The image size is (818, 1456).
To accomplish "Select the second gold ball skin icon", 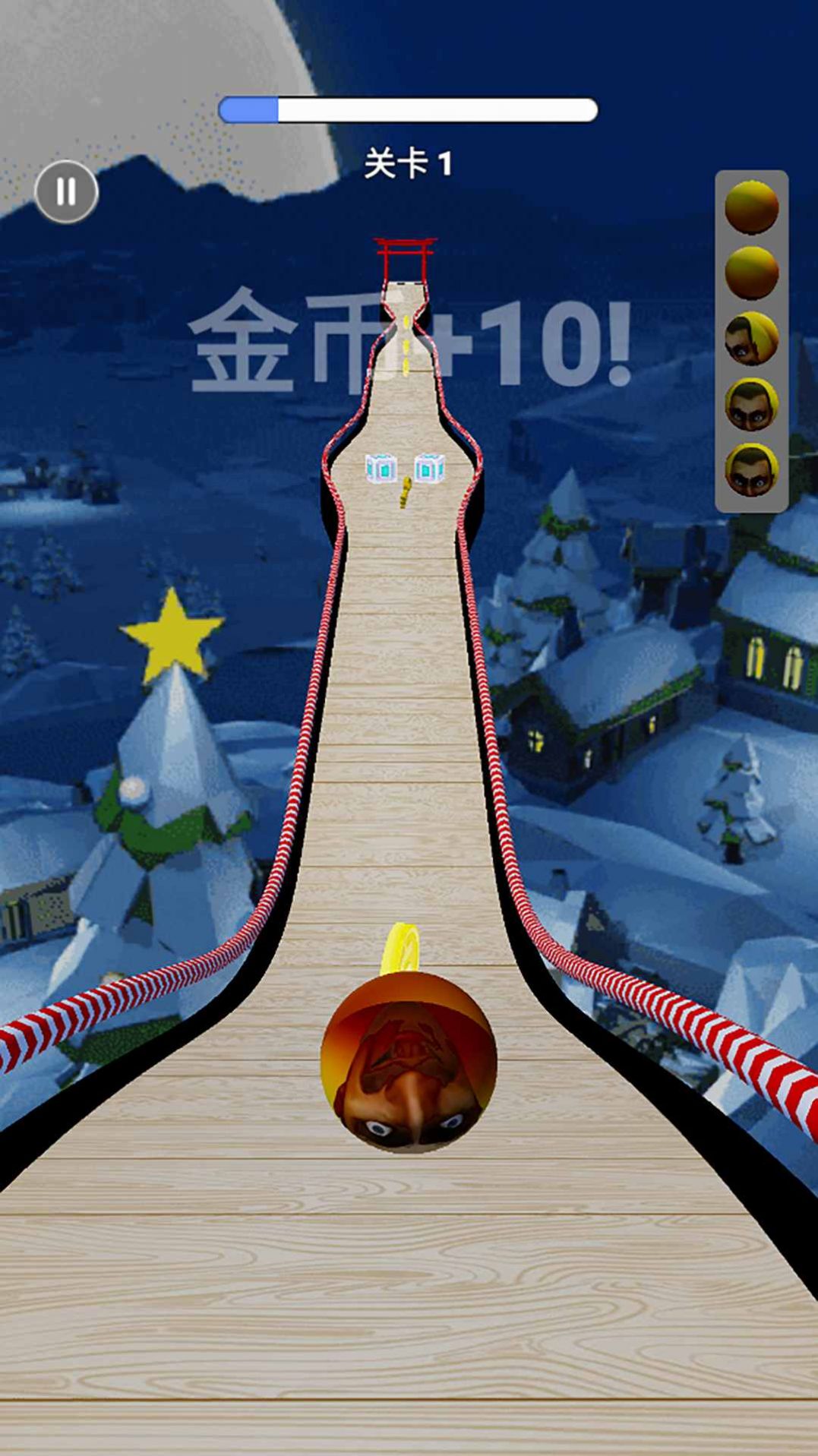I will [750, 270].
